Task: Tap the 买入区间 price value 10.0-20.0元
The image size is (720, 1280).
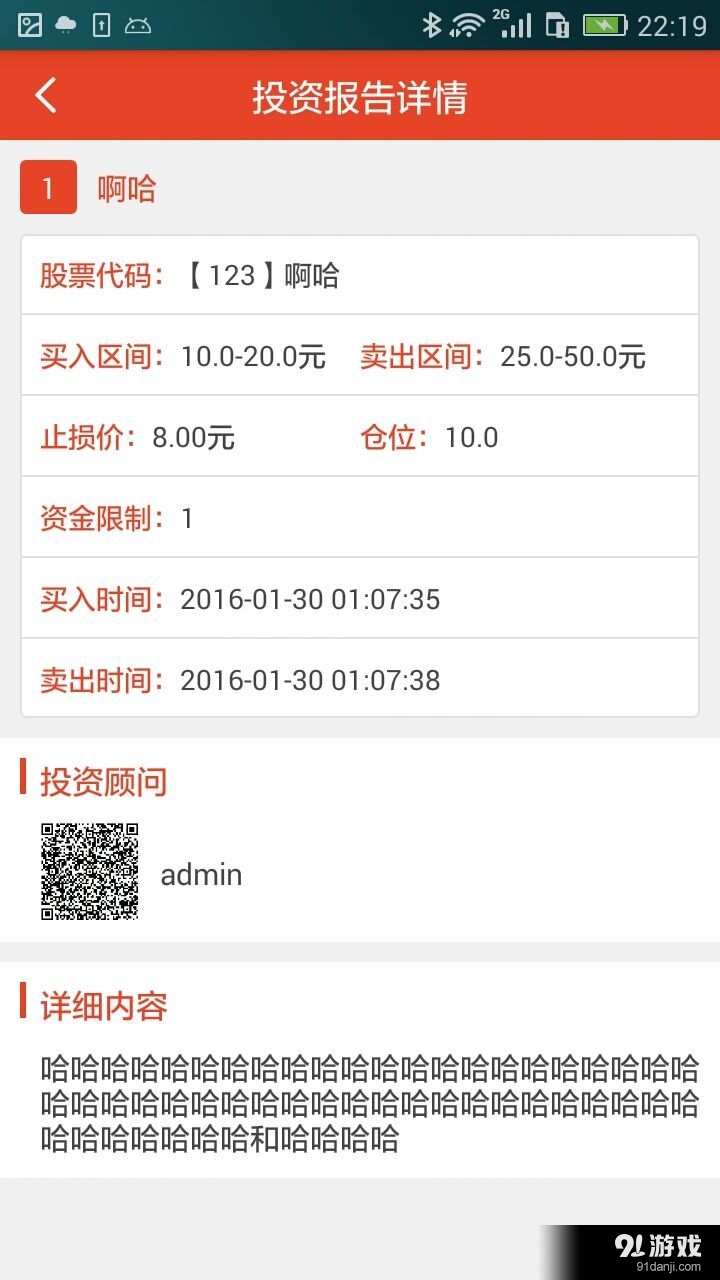Action: 252,357
